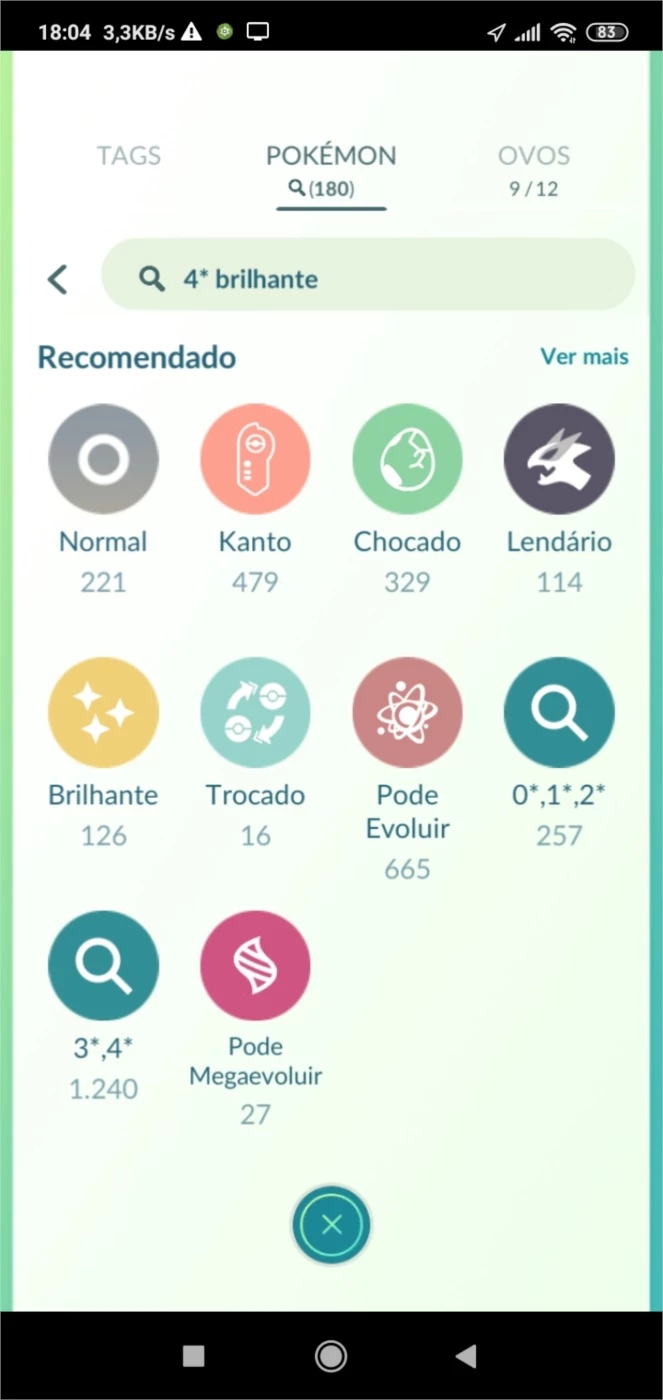The height and width of the screenshot is (1400, 663).
Task: Filter by Kanto region
Action: point(255,460)
